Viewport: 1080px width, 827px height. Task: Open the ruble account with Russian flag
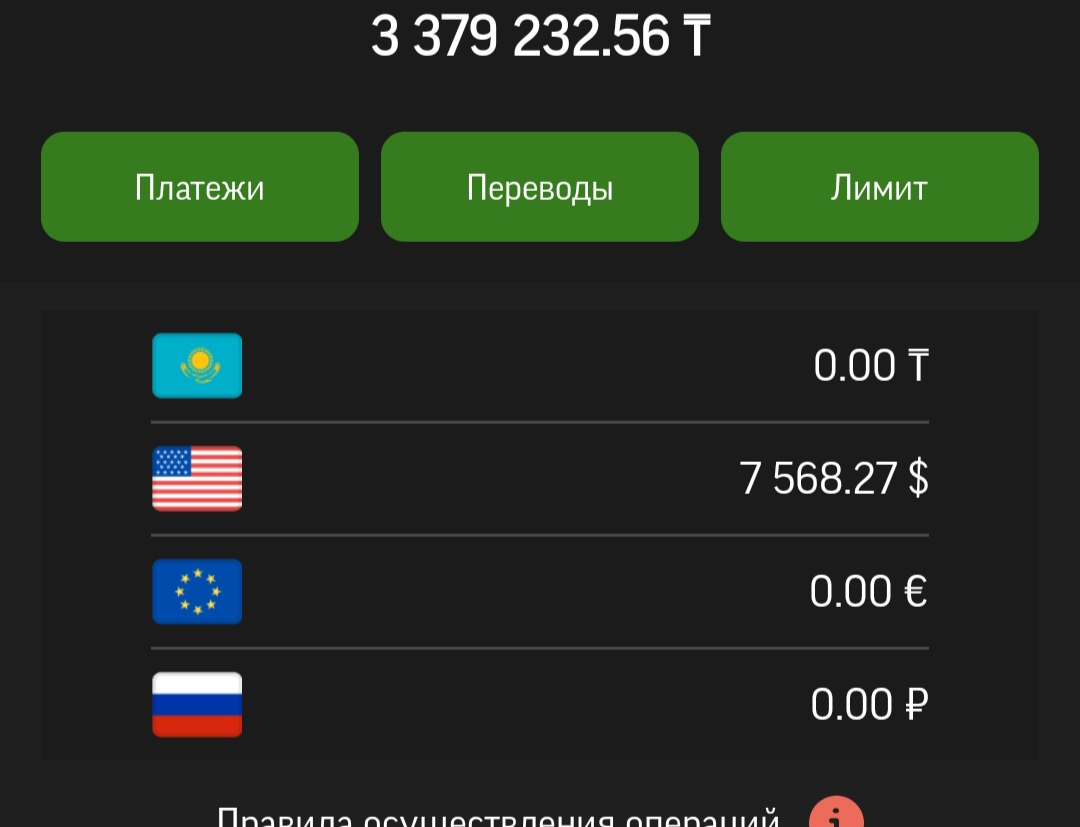point(540,704)
